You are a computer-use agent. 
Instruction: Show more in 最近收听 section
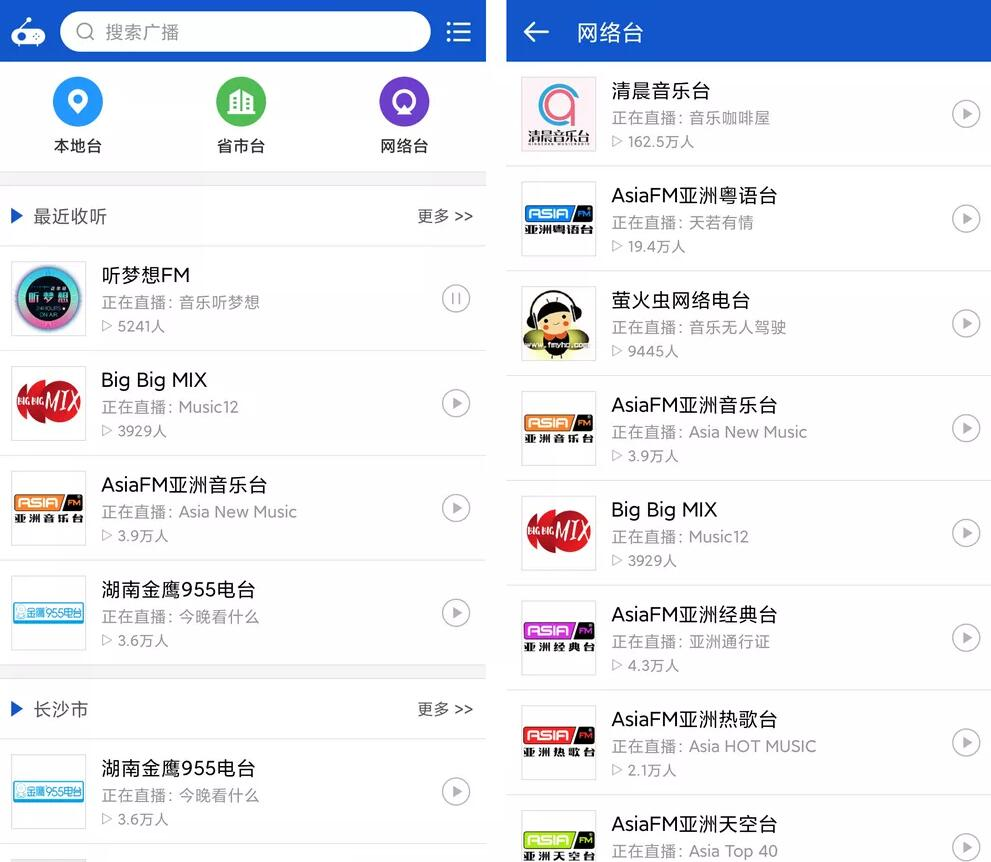(445, 216)
